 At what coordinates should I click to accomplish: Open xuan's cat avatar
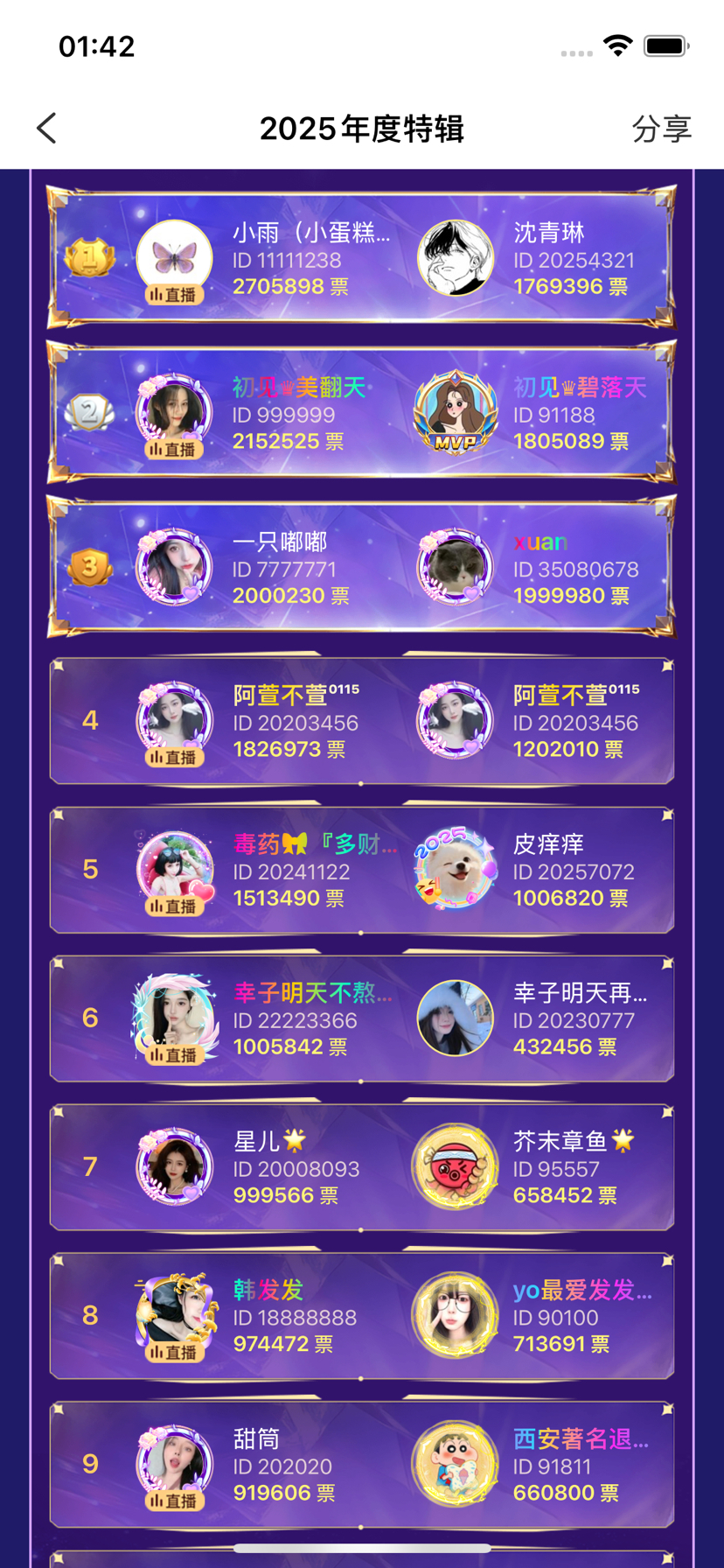click(x=455, y=567)
